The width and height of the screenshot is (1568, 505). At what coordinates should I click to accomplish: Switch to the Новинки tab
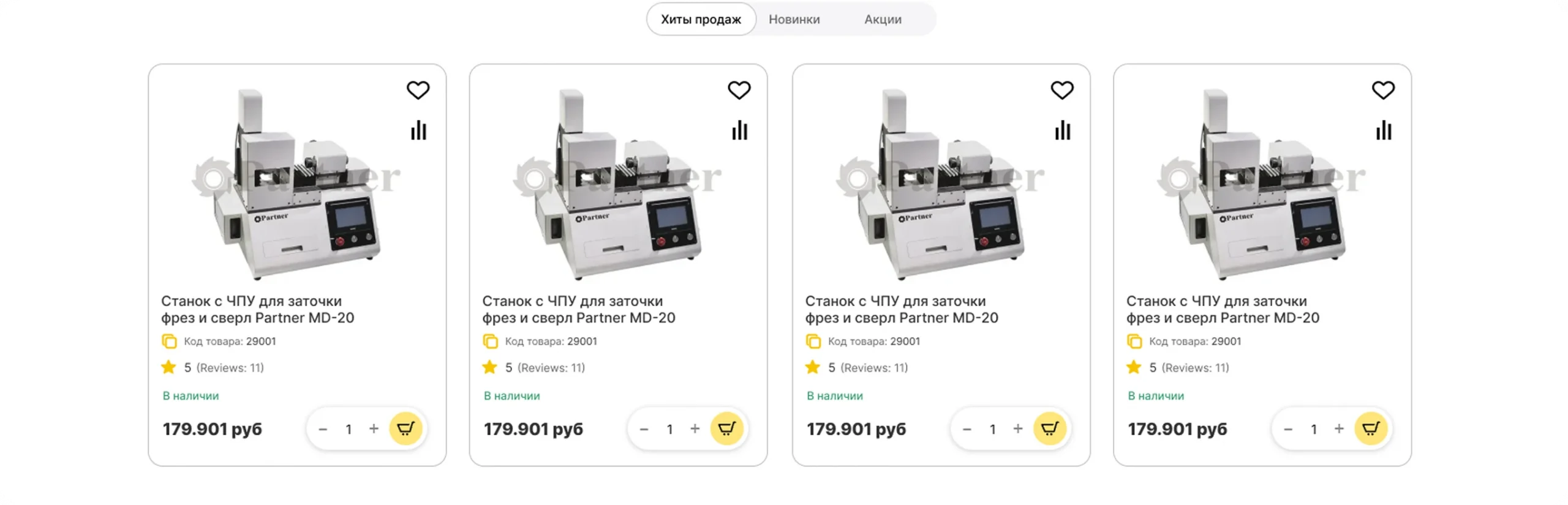pos(793,19)
